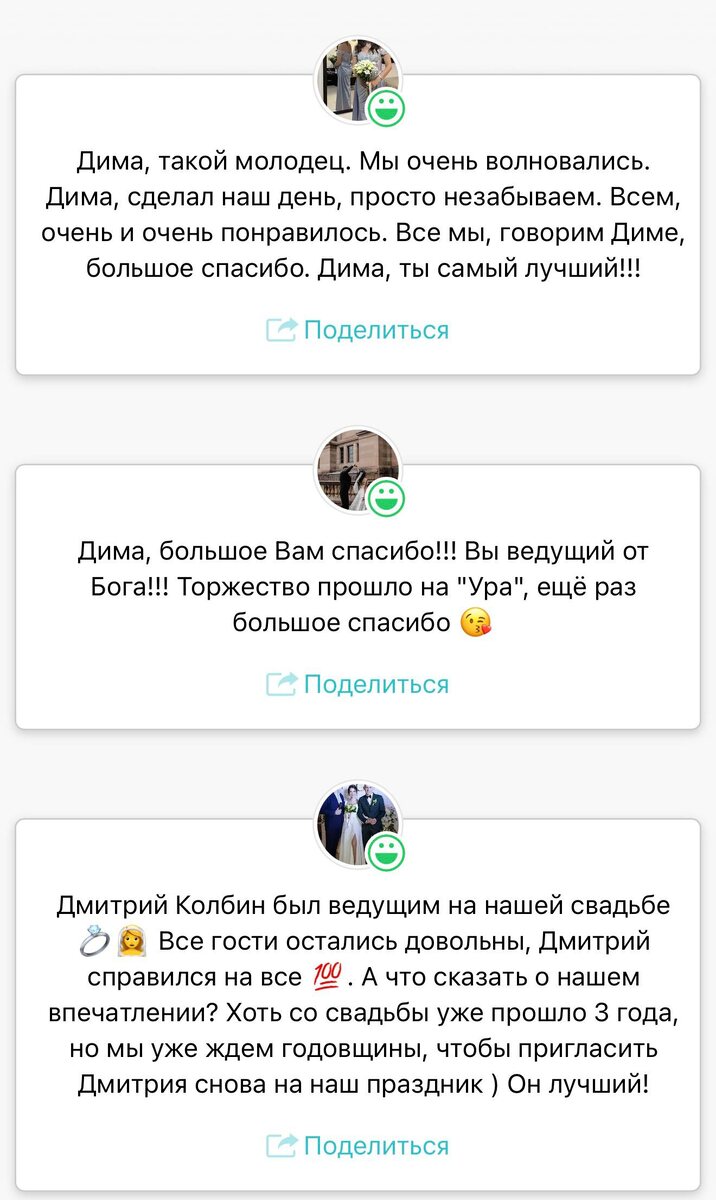716x1200 pixels.
Task: Share the review mentioning Дмитрий Колбин
Action: click(358, 1145)
